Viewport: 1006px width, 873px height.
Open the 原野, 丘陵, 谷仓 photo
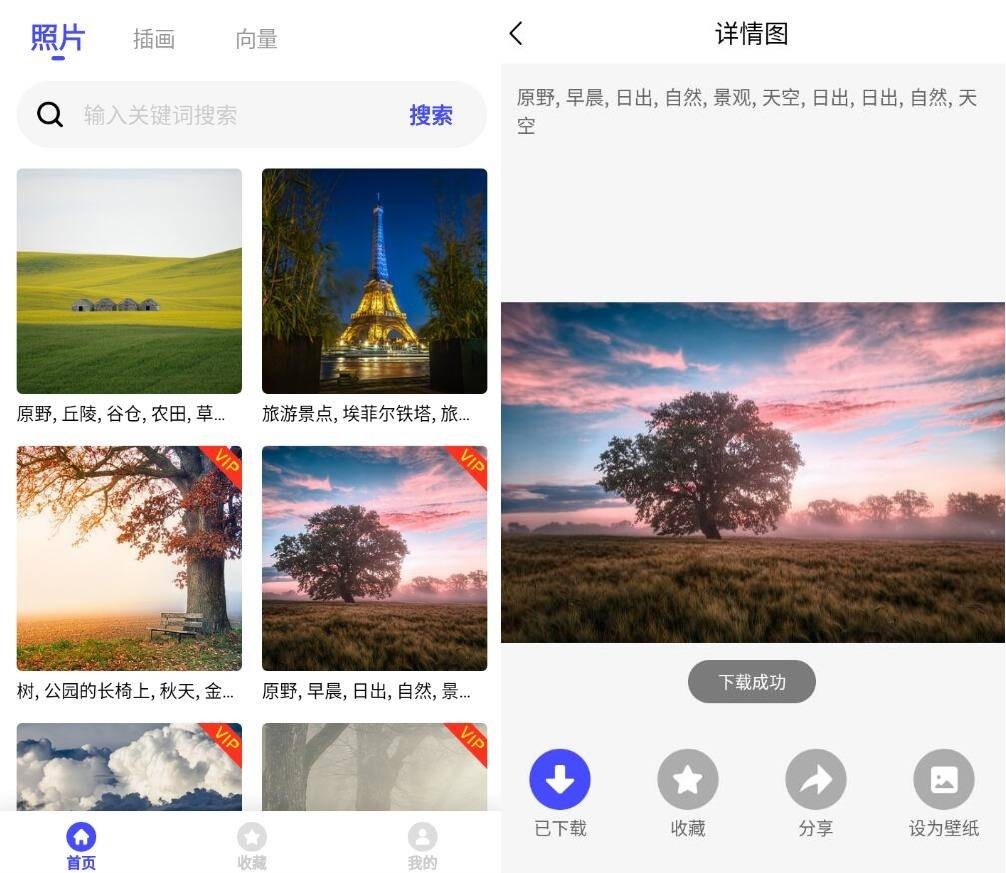129,281
